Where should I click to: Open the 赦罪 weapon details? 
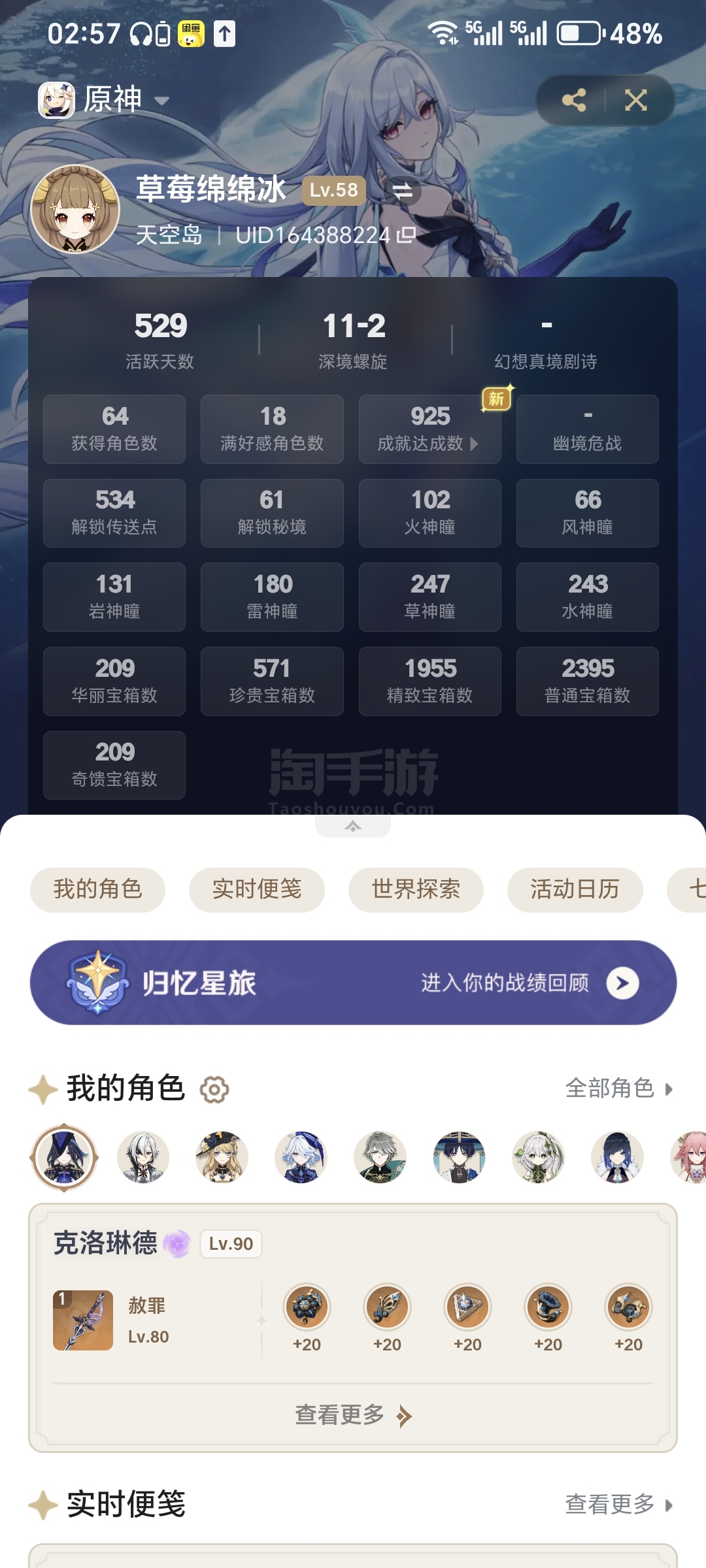pyautogui.click(x=112, y=1320)
